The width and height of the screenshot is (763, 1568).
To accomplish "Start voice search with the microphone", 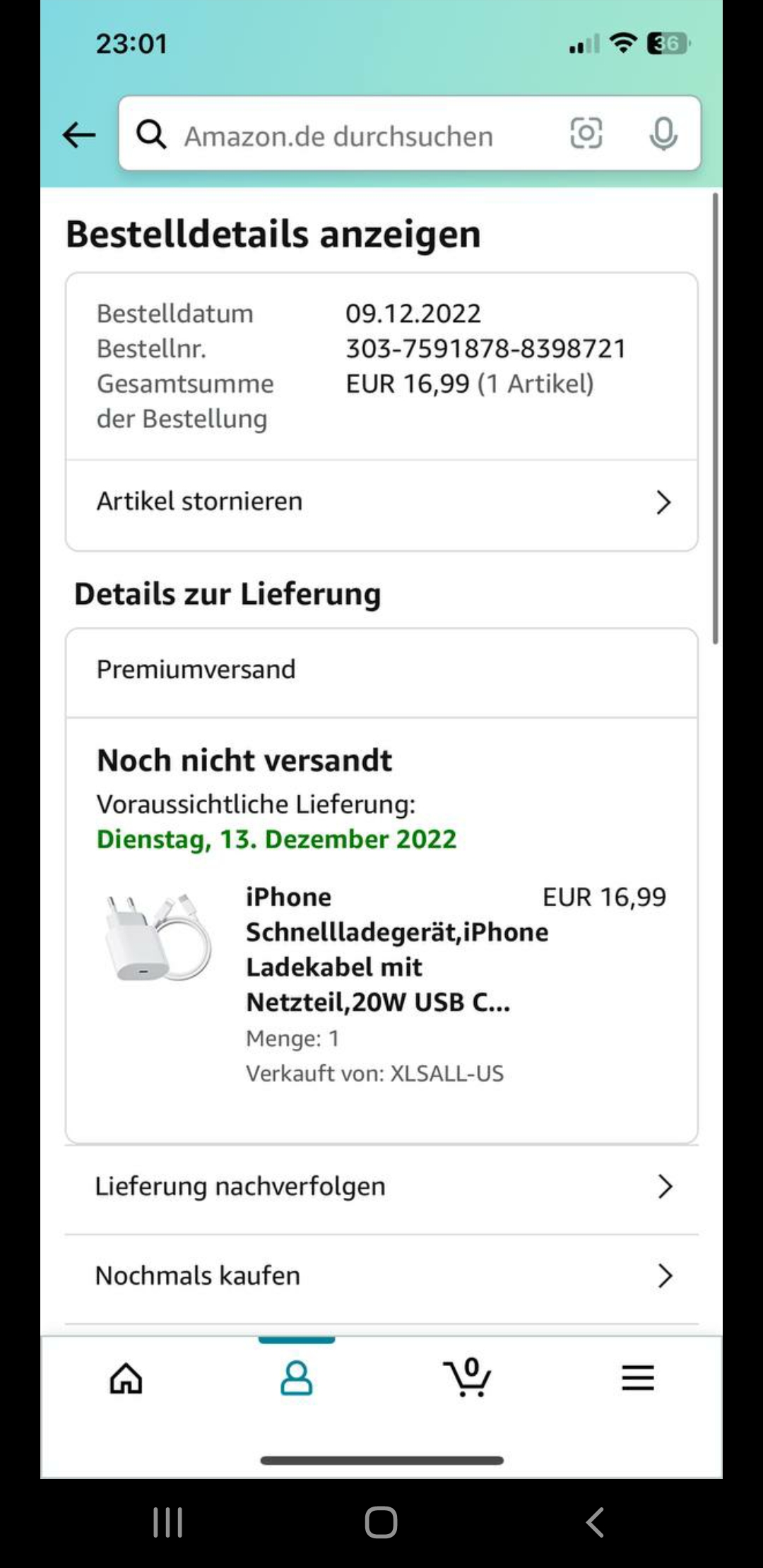I will click(663, 134).
